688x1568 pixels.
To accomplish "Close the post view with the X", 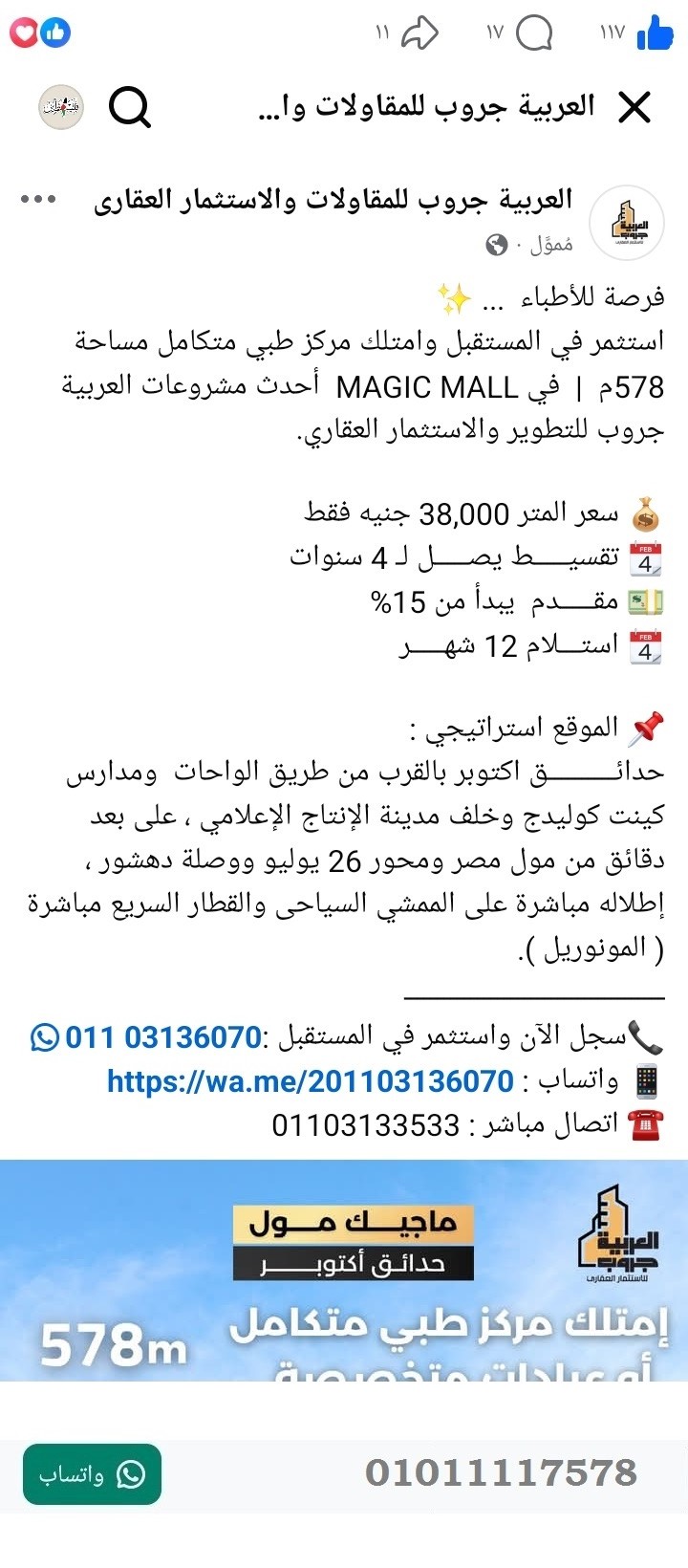I will click(x=634, y=105).
